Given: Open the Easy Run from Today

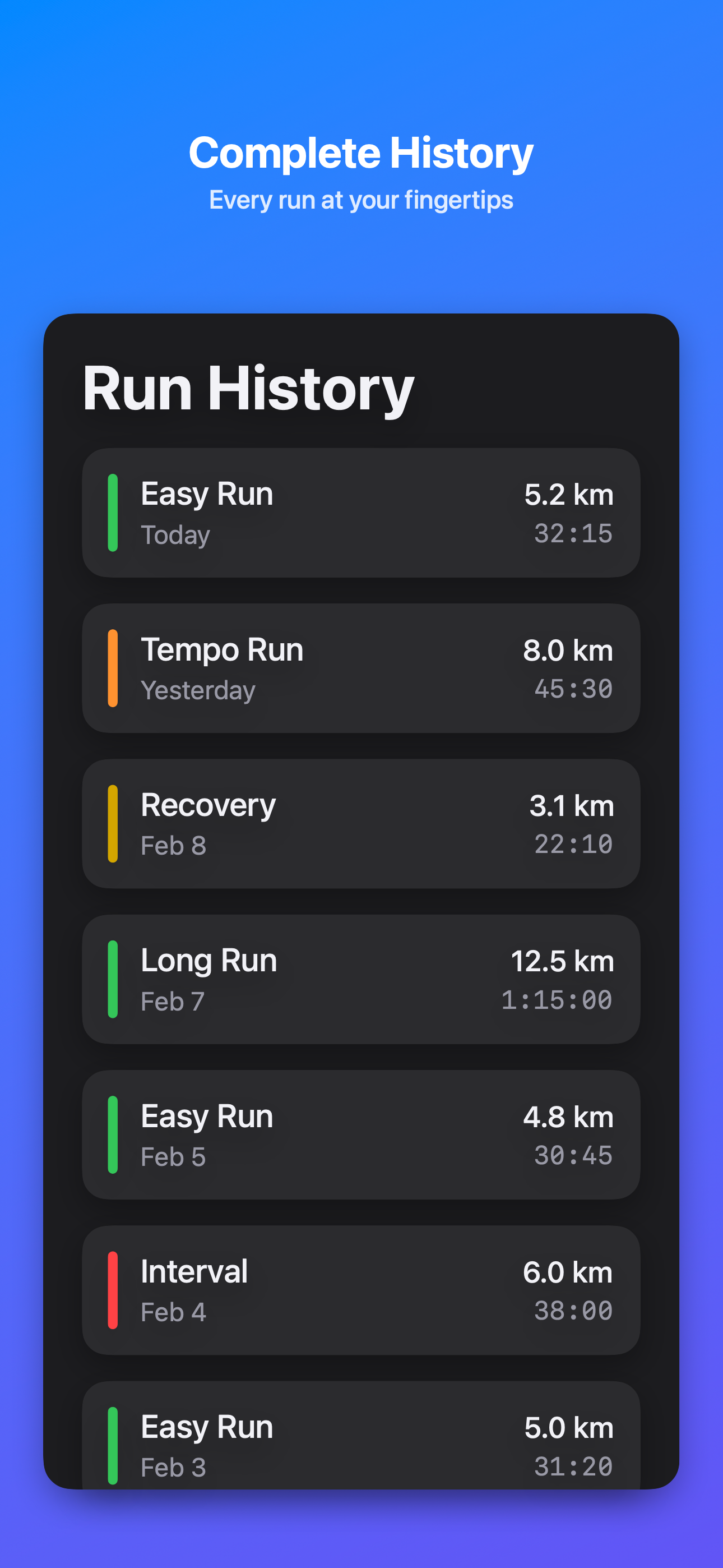Looking at the screenshot, I should (361, 513).
